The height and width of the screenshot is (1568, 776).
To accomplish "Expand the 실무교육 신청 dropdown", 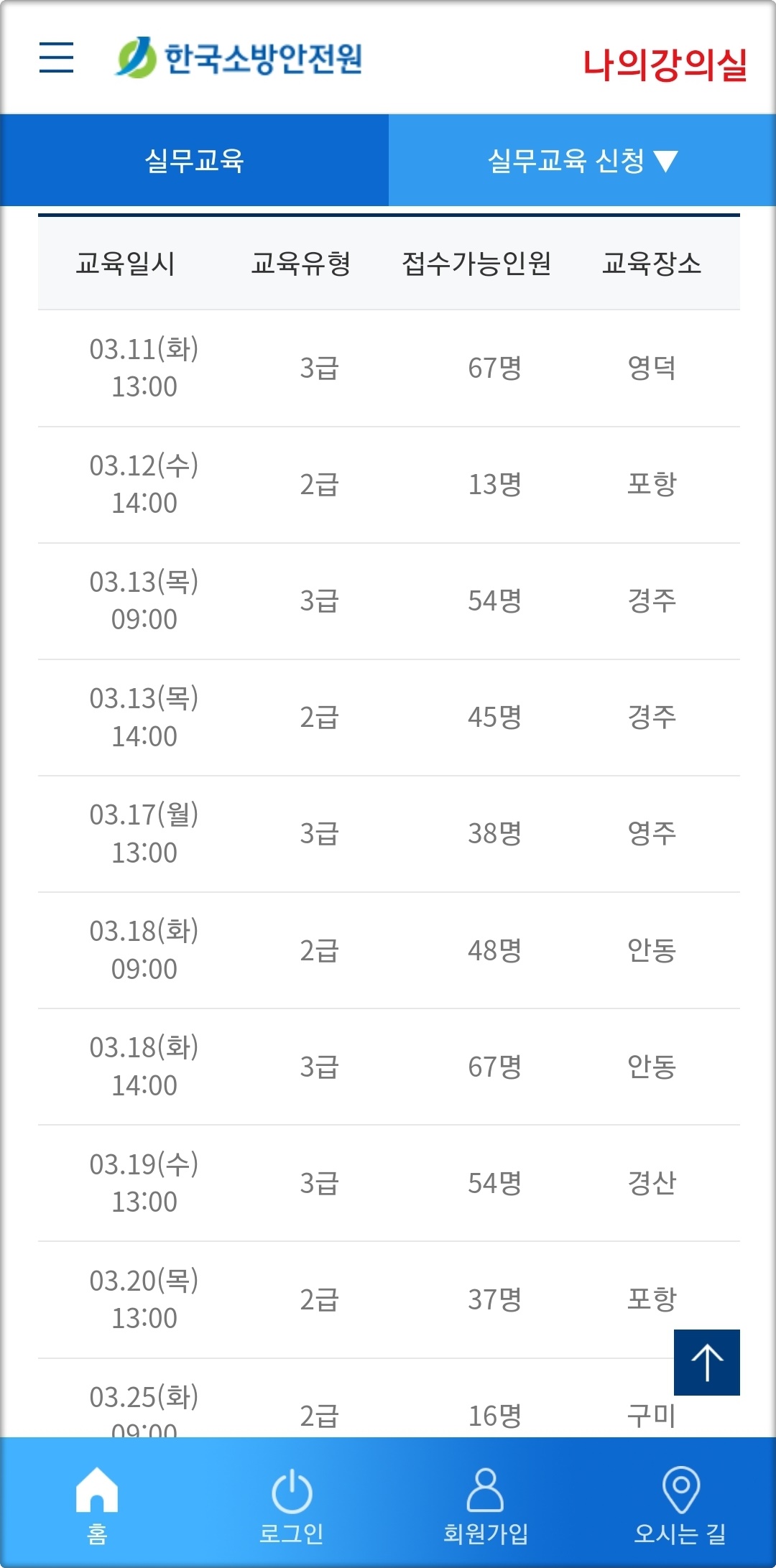I will click(582, 160).
